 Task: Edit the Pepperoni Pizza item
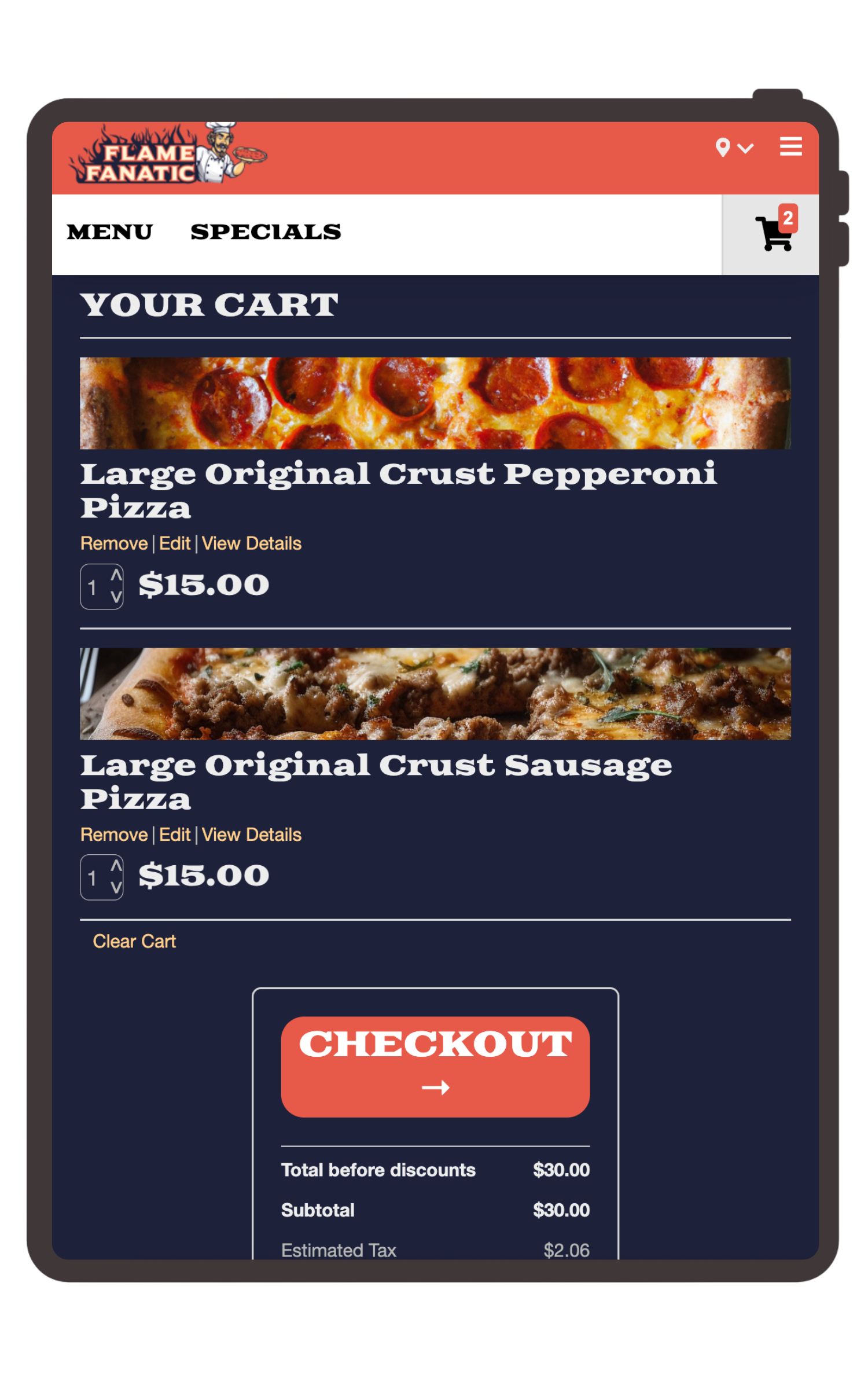point(174,543)
